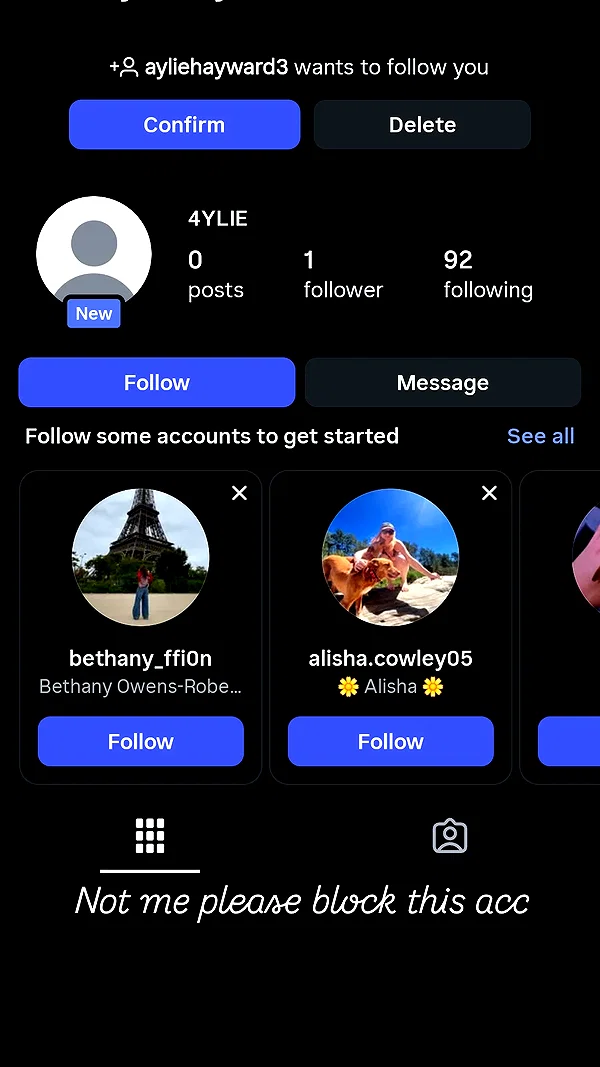Confirm ayliehayward3's follow request
Screen dimensions: 600x1067
pos(184,125)
